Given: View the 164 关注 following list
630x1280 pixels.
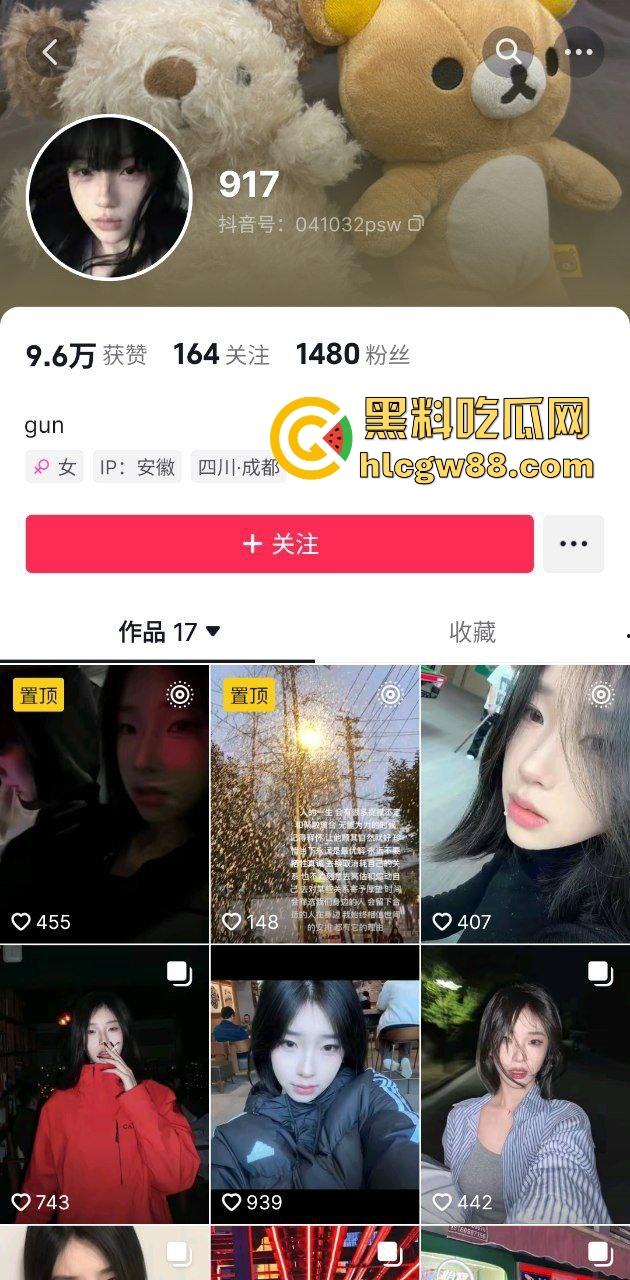Looking at the screenshot, I should [x=221, y=355].
